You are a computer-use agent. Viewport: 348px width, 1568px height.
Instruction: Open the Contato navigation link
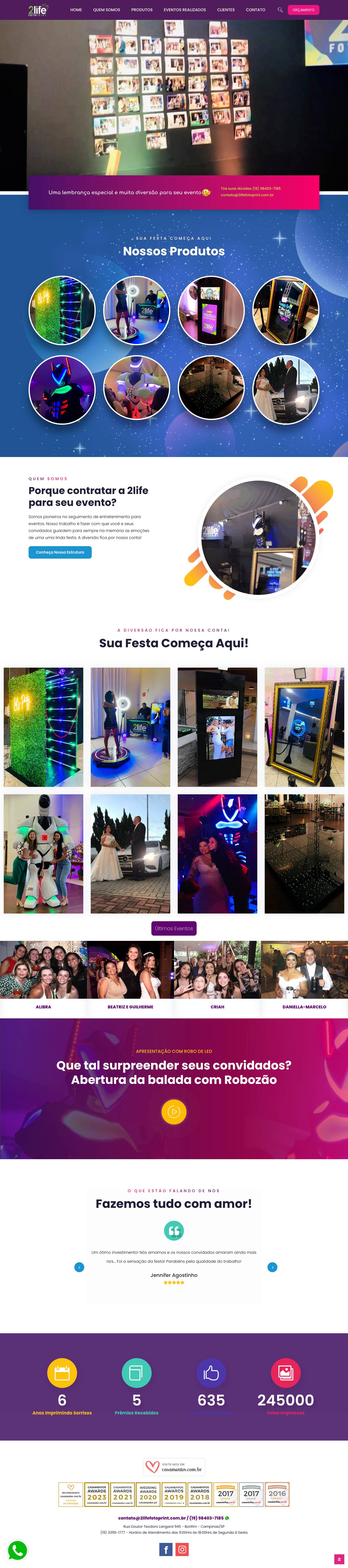point(255,10)
